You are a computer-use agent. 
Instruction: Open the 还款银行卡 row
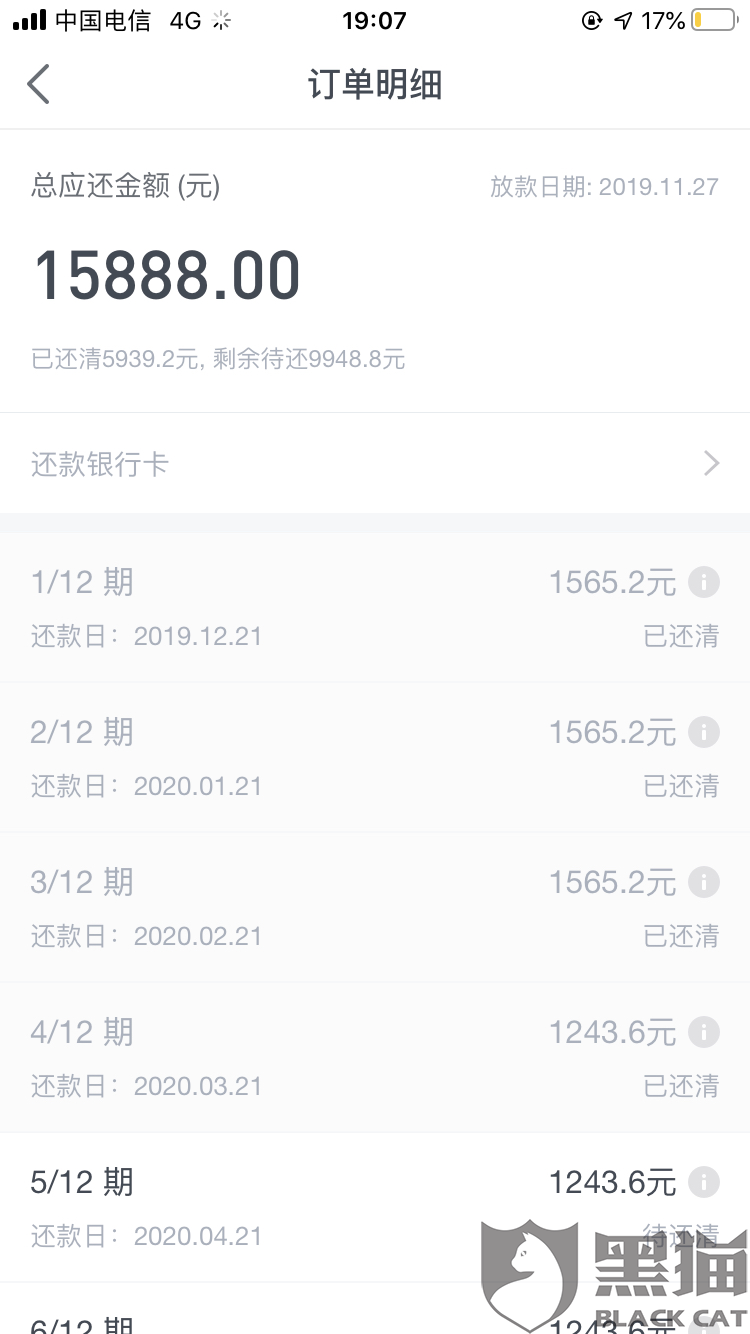click(x=375, y=464)
